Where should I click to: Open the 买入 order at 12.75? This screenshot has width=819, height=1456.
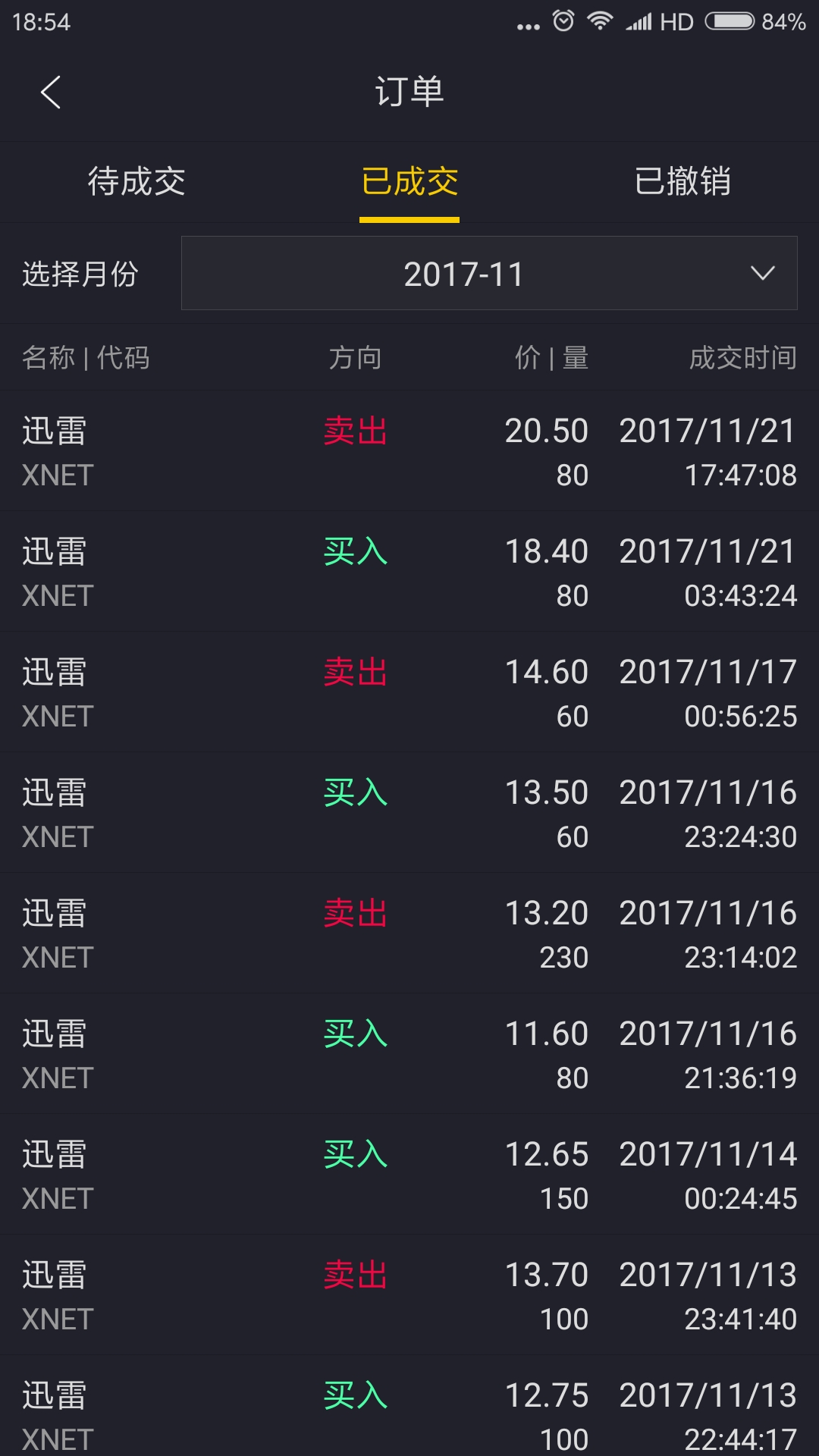pos(409,1406)
